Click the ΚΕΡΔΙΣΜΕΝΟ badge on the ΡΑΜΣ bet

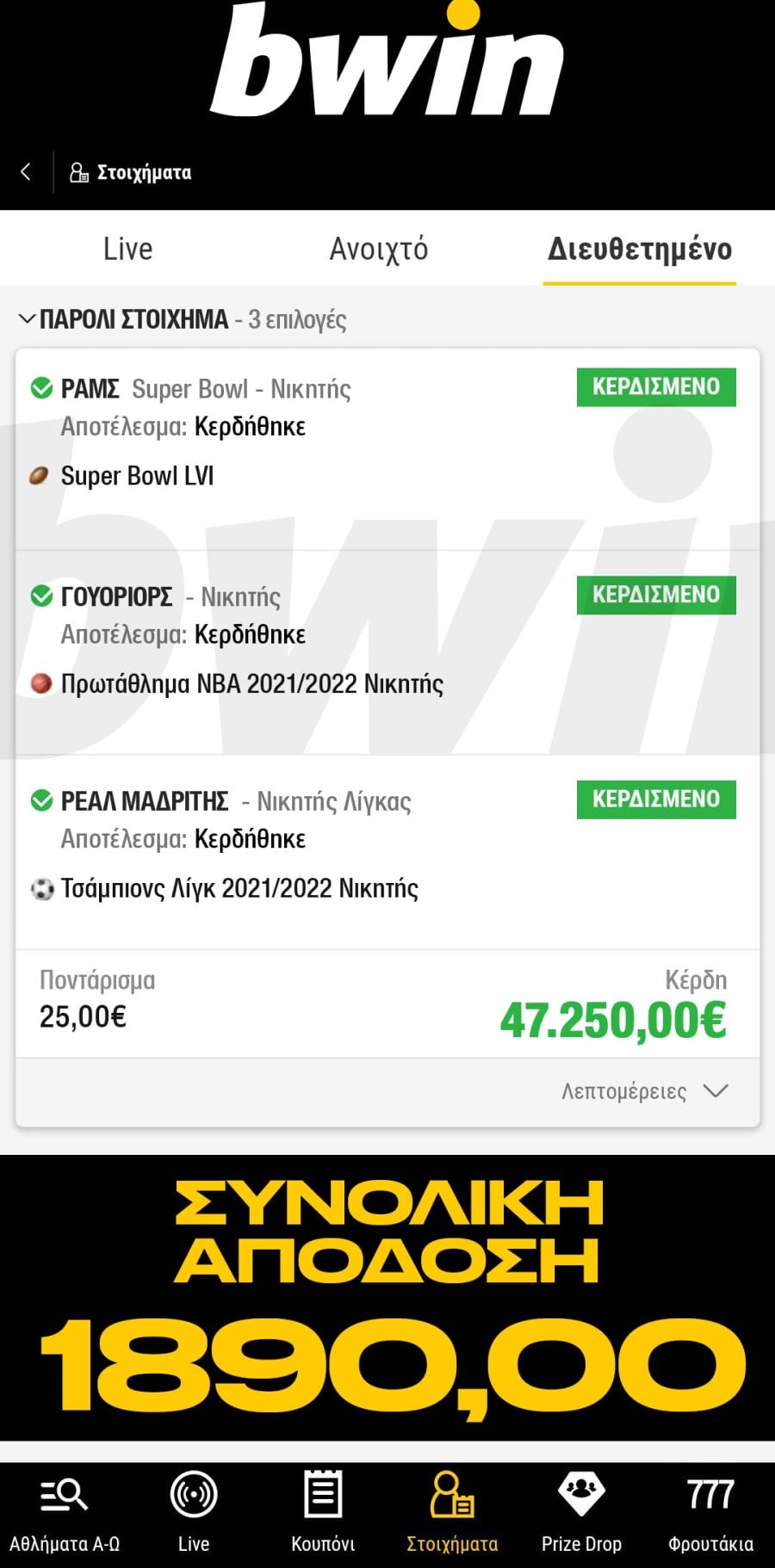pos(655,387)
